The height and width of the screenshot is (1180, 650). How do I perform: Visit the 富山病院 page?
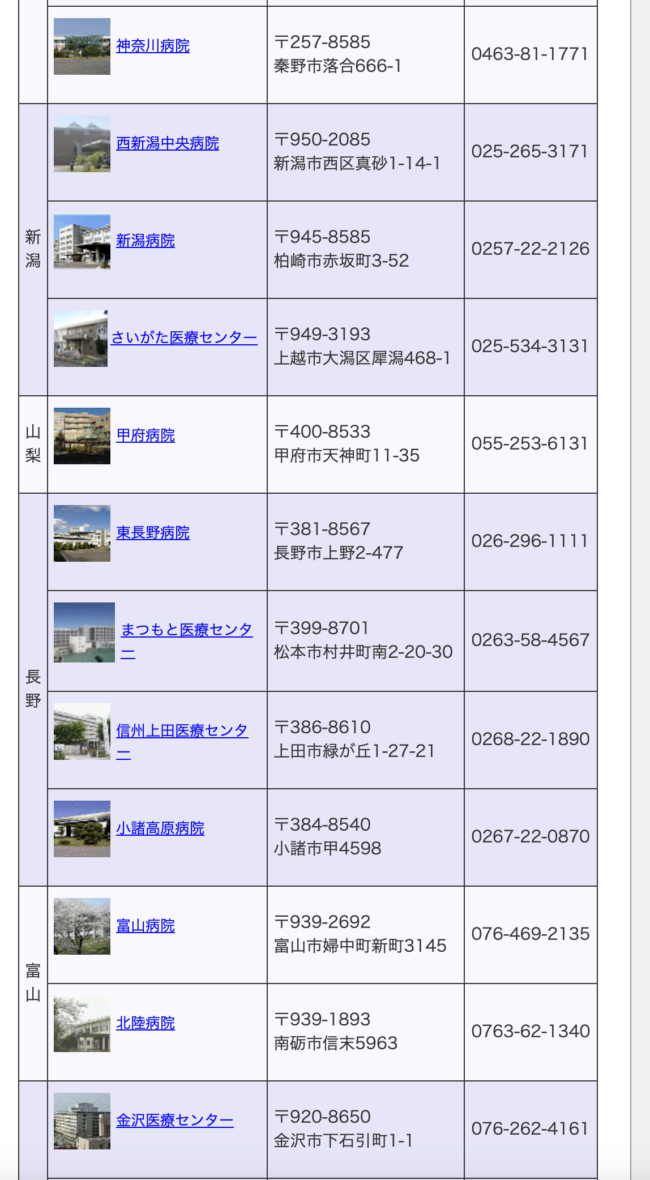[x=145, y=926]
